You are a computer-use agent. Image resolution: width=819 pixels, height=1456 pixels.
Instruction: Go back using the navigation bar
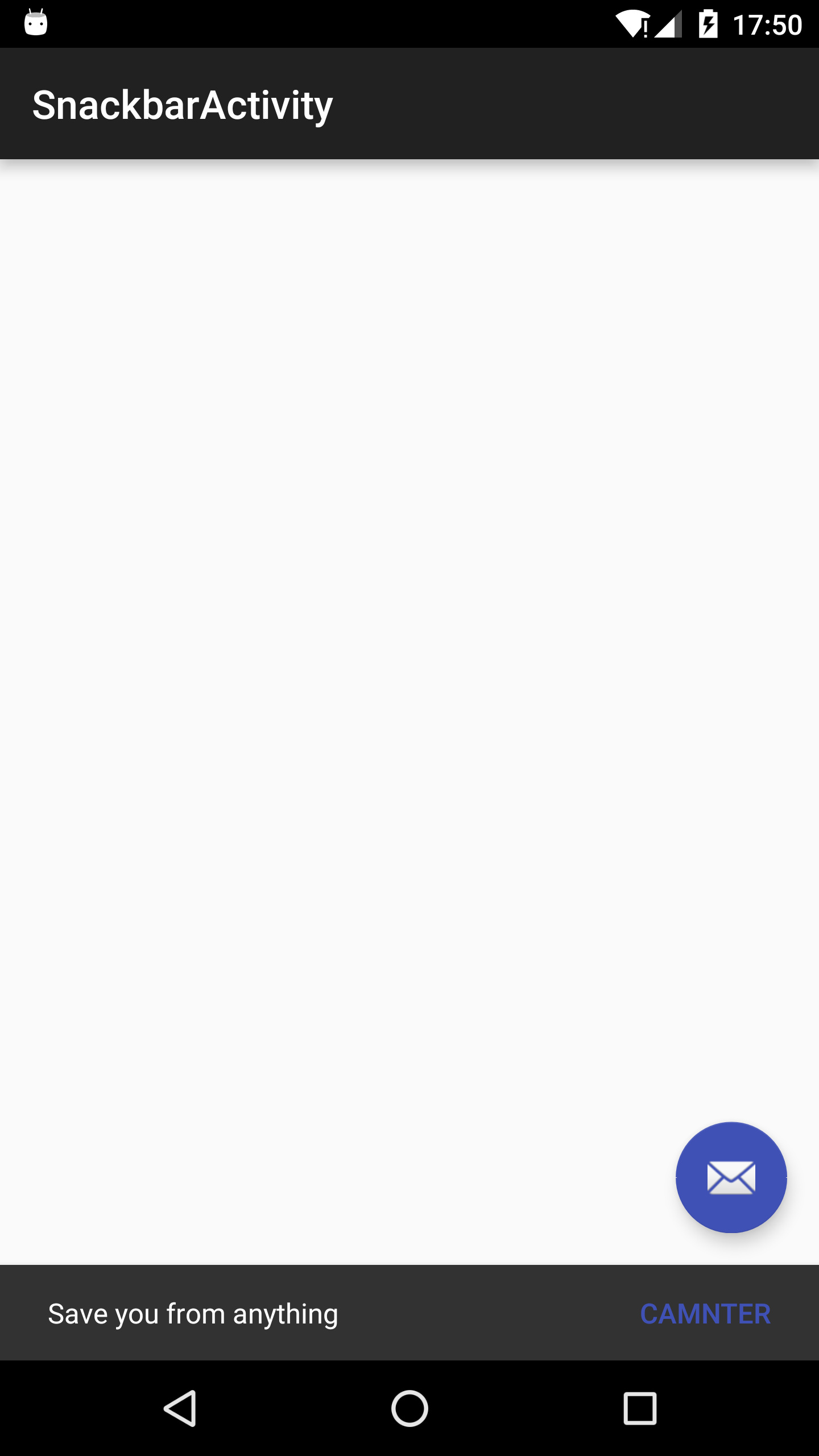[181, 1408]
